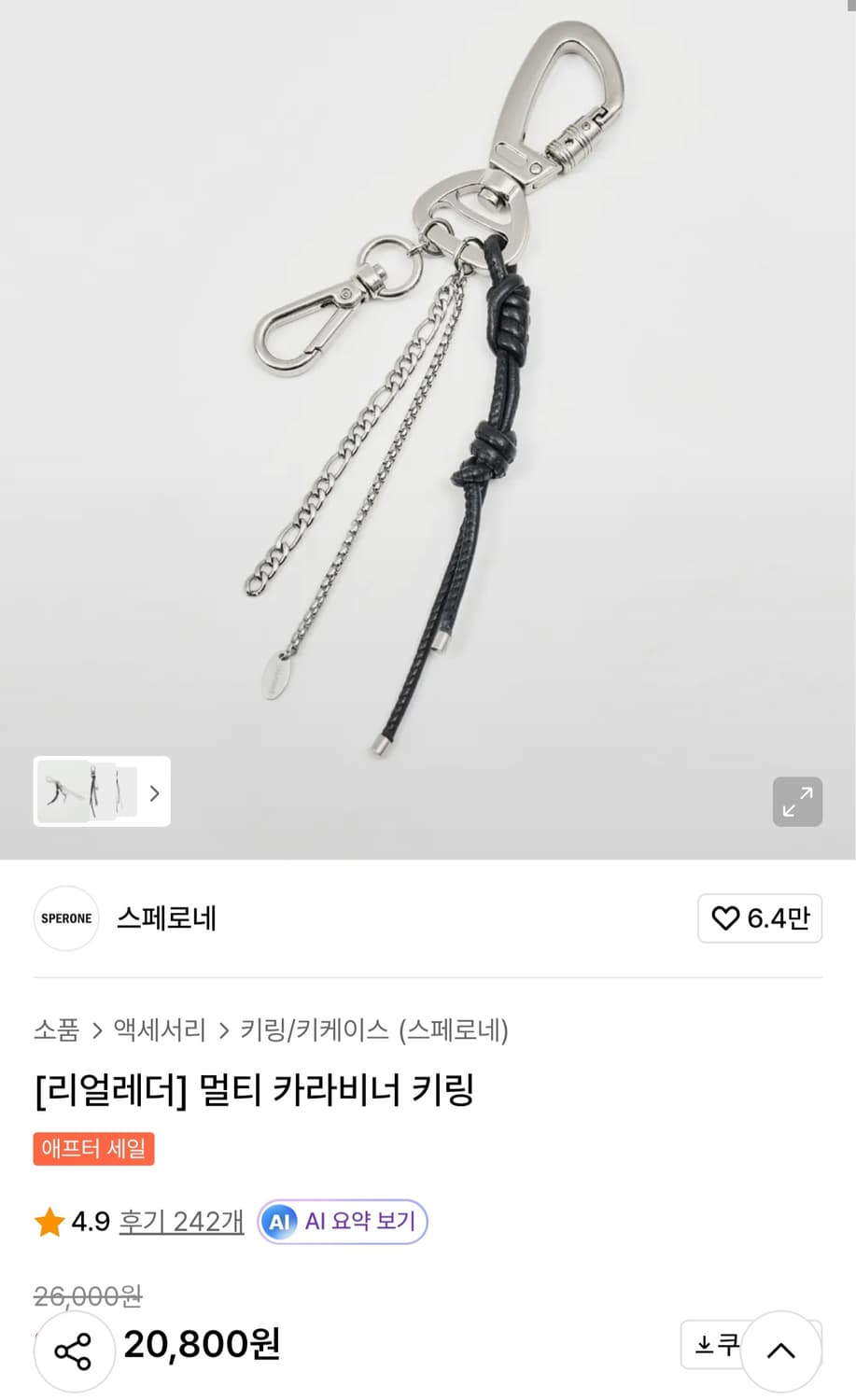Open fullscreen view via expand arrows icon

[x=797, y=802]
